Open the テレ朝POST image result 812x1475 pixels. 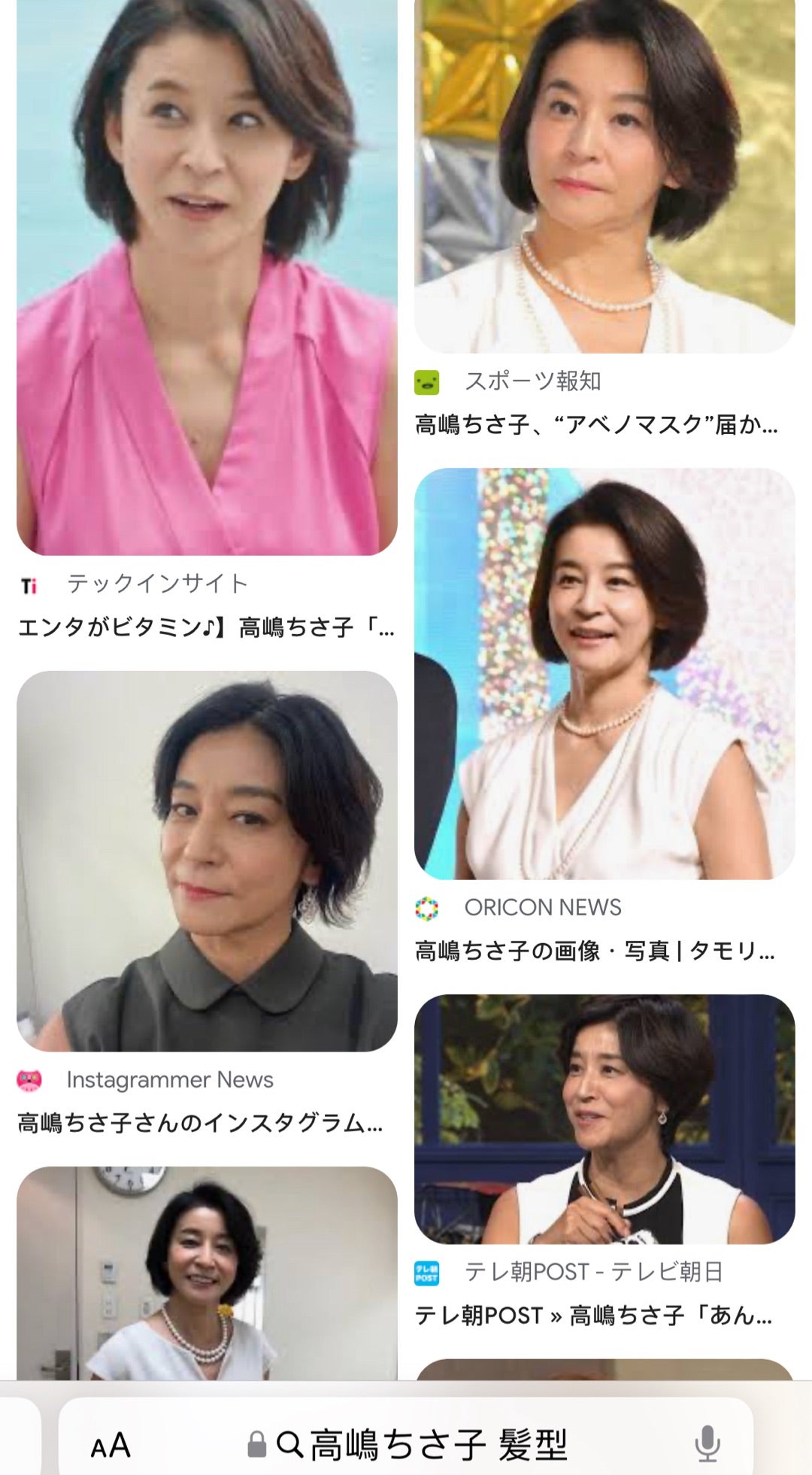(604, 1118)
